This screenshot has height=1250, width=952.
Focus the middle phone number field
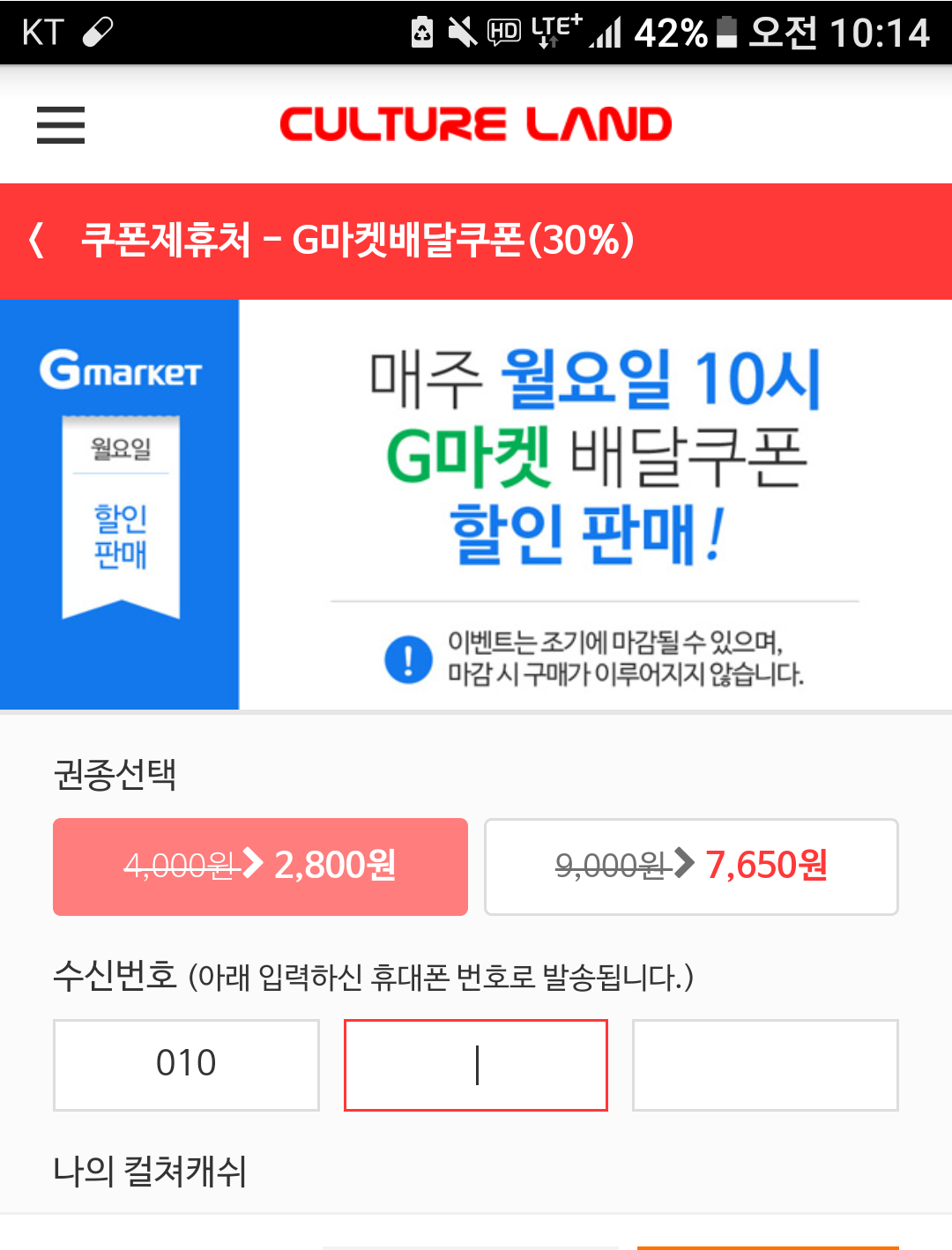click(x=476, y=1065)
